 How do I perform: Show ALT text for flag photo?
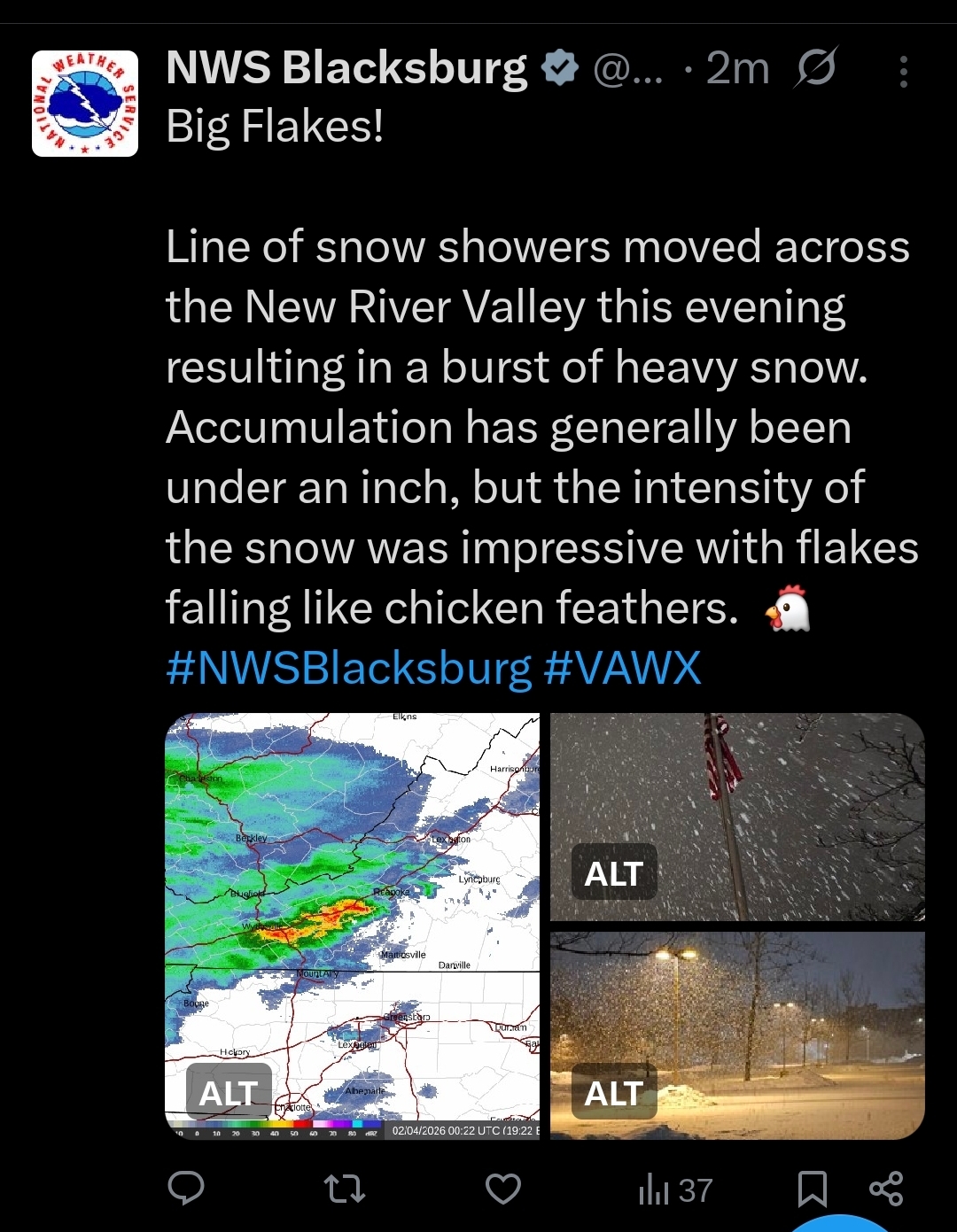(613, 873)
